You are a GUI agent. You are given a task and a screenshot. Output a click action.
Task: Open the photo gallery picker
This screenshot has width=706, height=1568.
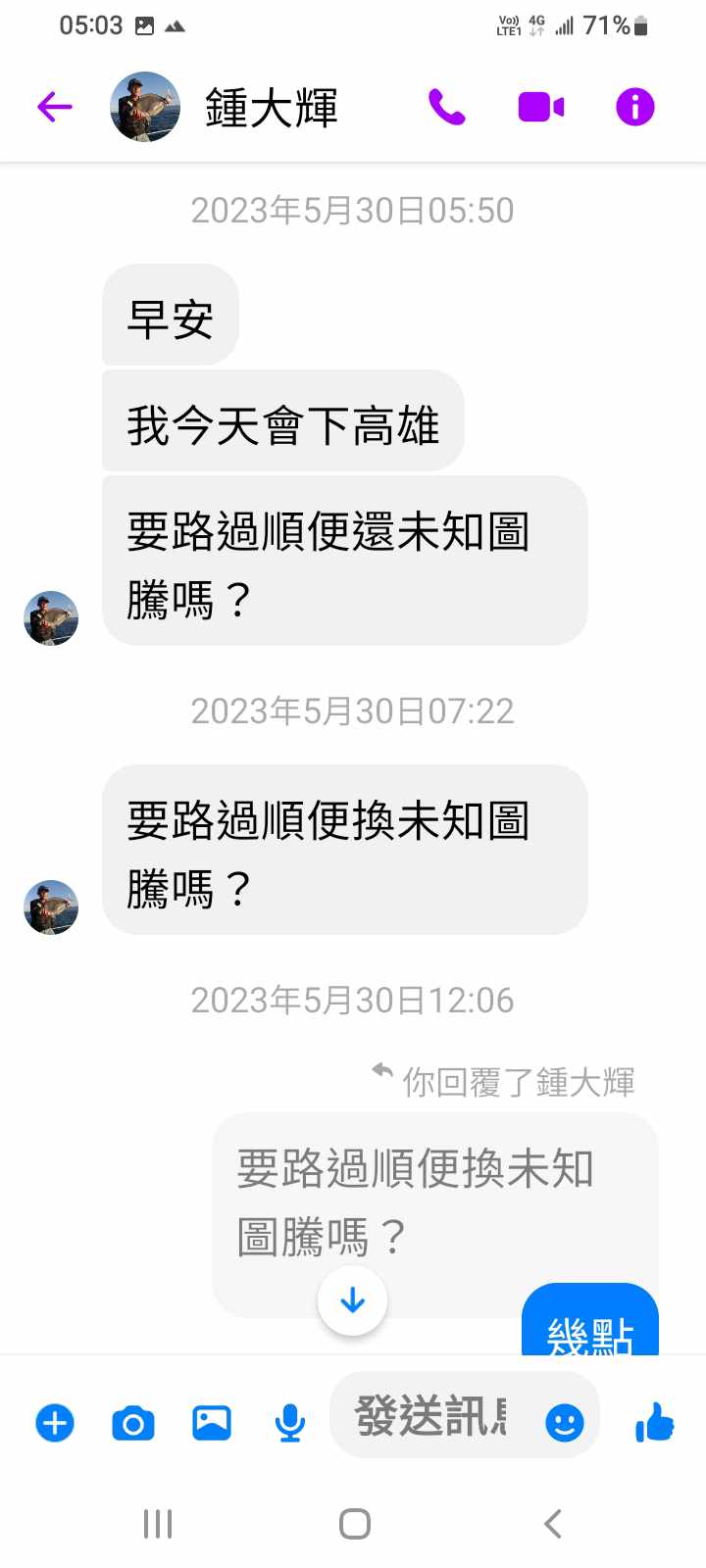click(212, 1422)
